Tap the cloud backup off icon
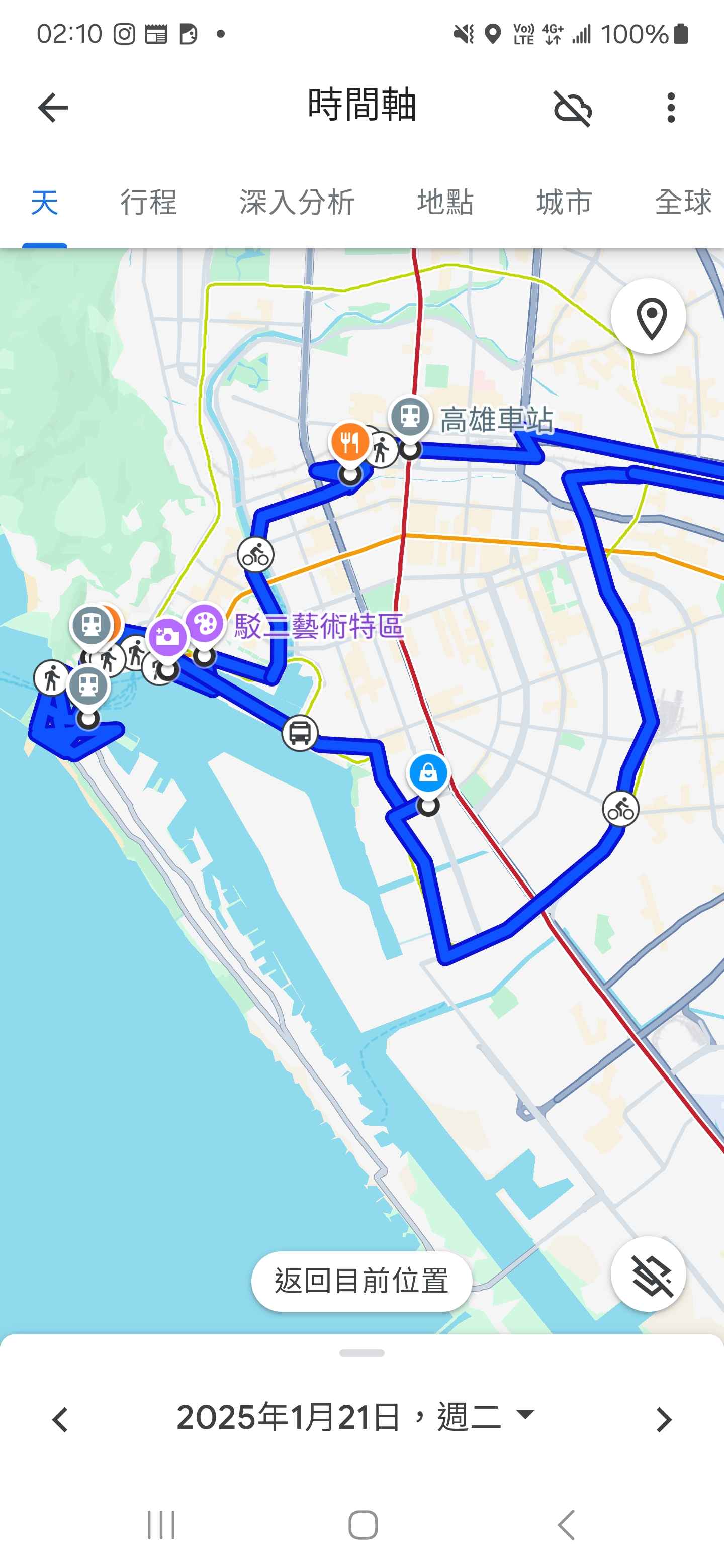 572,108
